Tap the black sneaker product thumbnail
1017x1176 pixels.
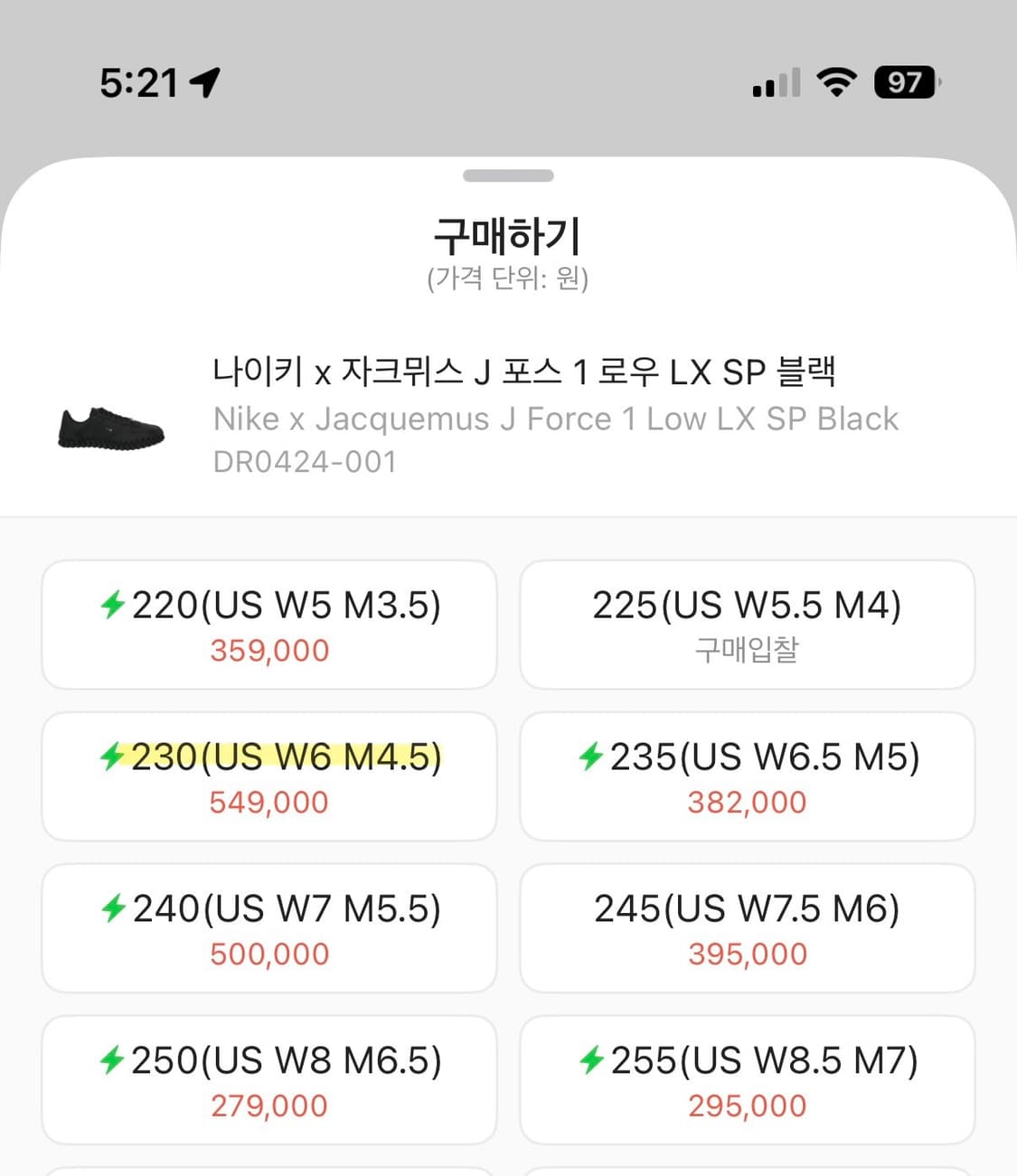110,429
